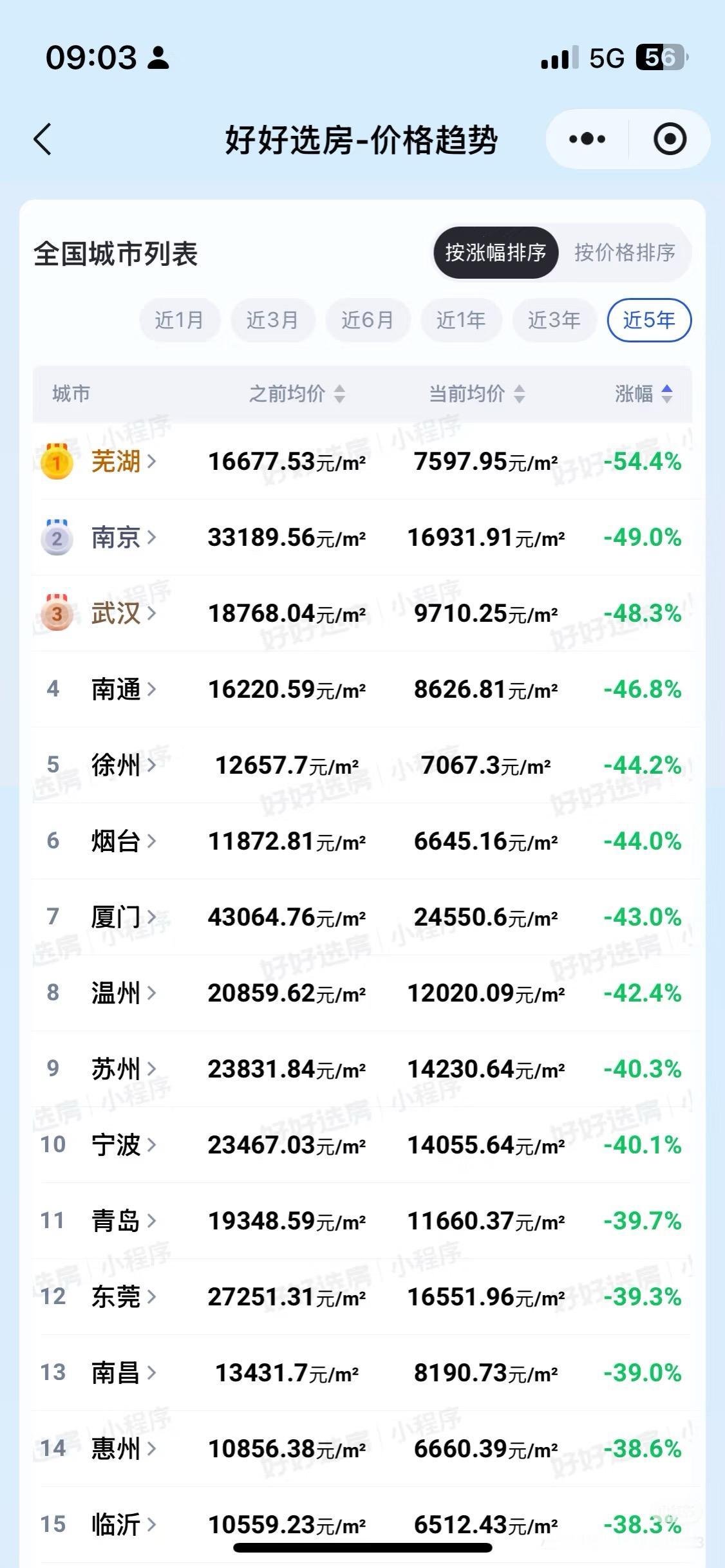This screenshot has width=725, height=1568.
Task: Select the 近3年 time range tab
Action: click(x=554, y=320)
